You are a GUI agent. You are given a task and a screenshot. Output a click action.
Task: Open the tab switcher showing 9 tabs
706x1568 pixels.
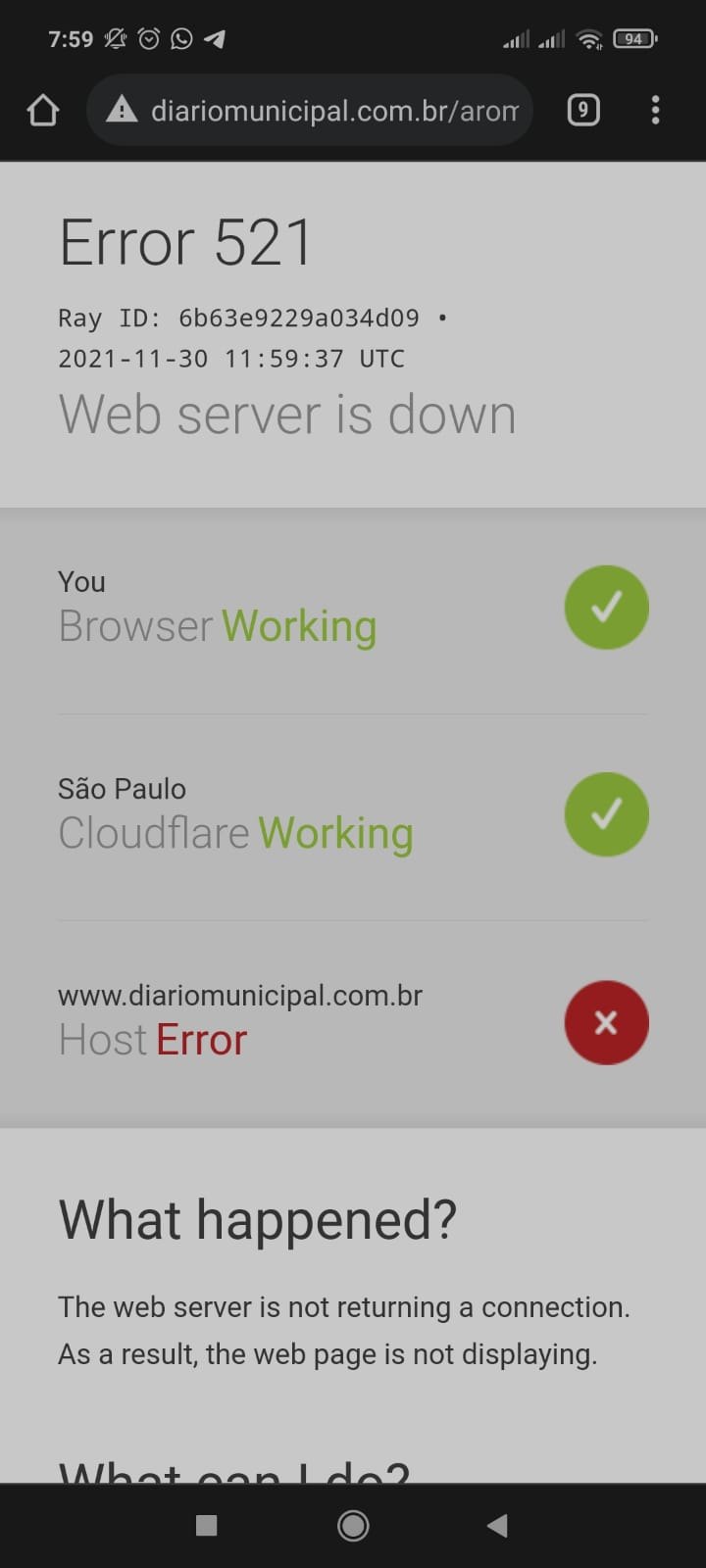(583, 110)
